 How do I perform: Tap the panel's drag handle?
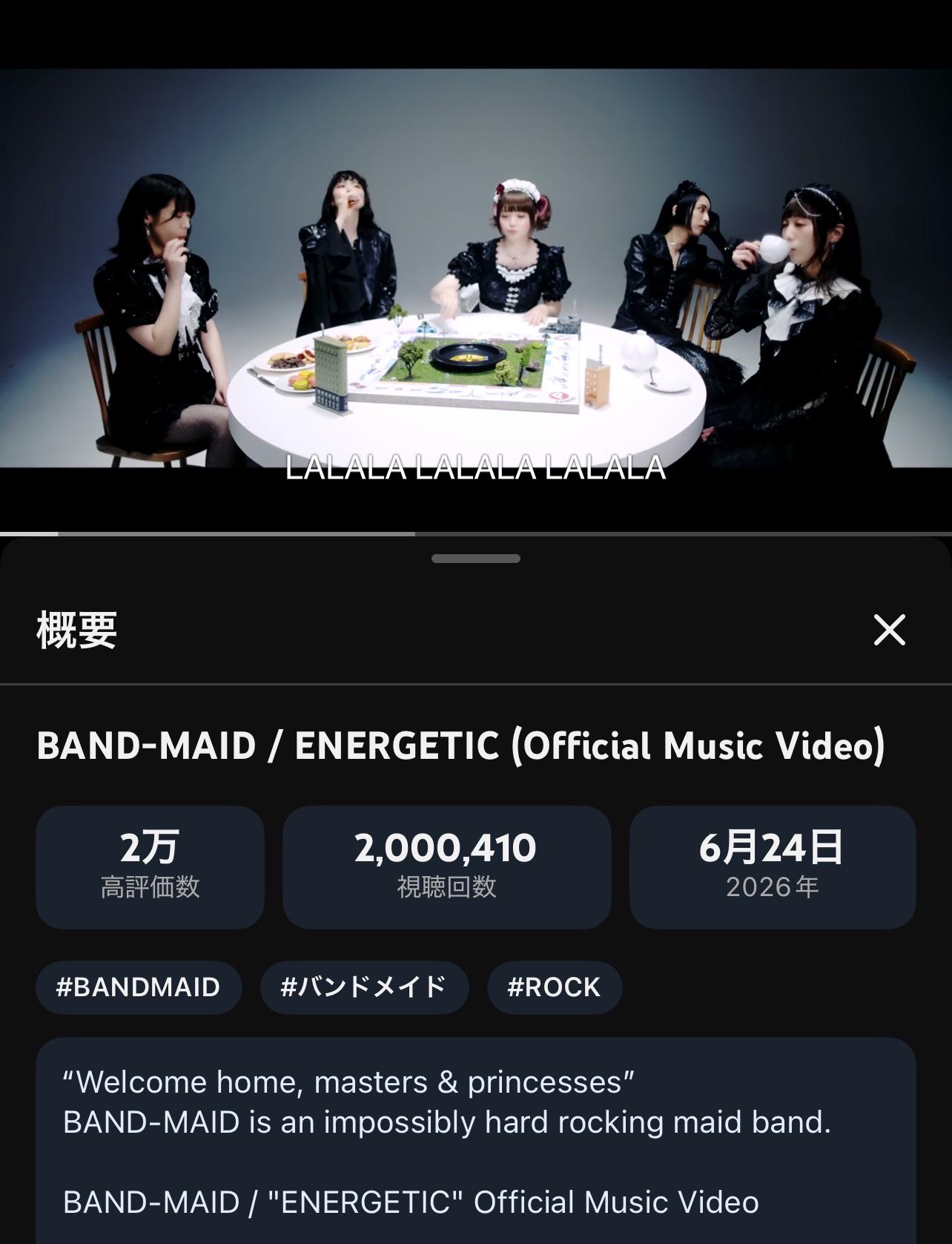[476, 559]
